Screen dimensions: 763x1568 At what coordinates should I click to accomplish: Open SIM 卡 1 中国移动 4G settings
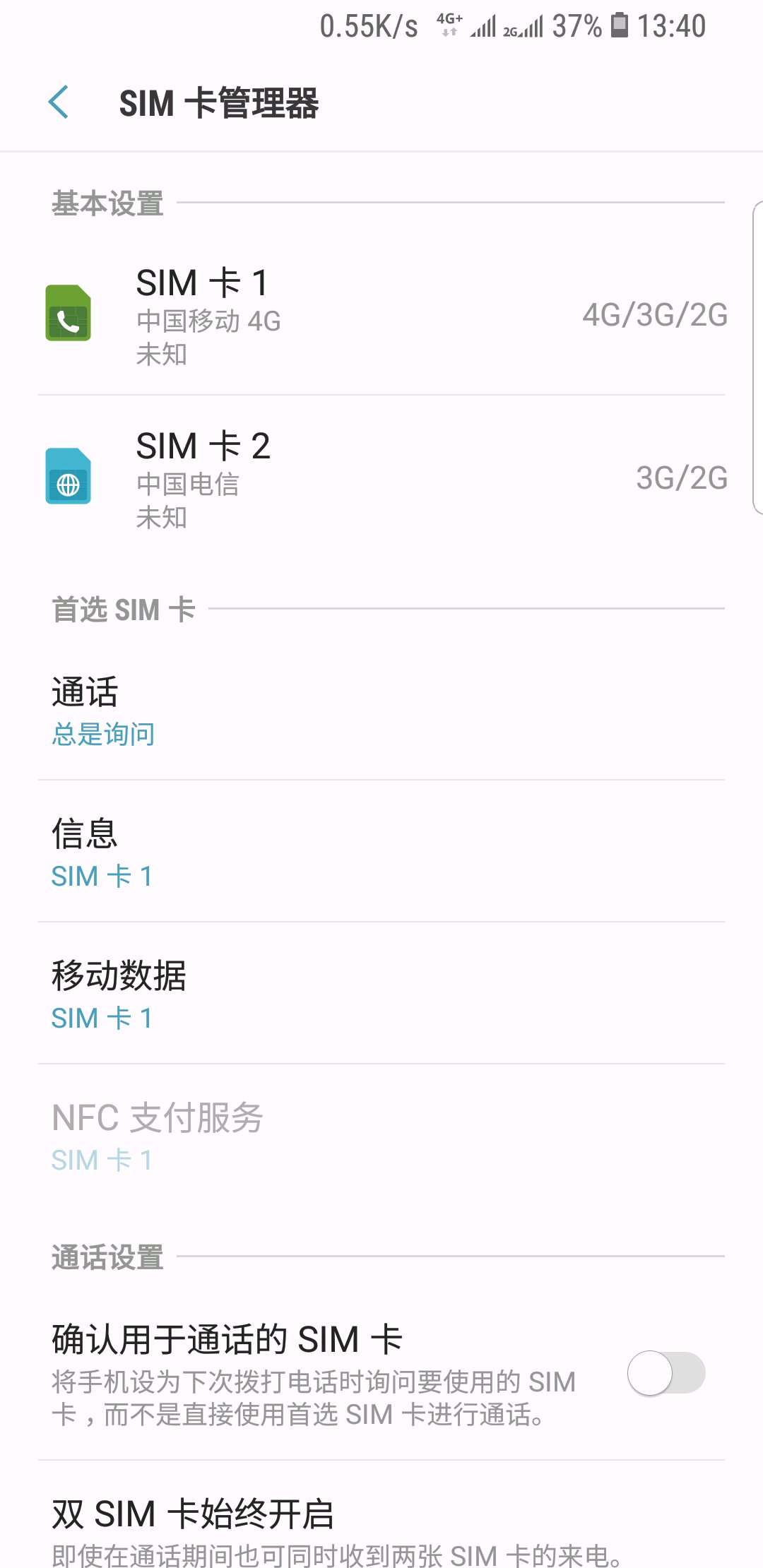381,315
